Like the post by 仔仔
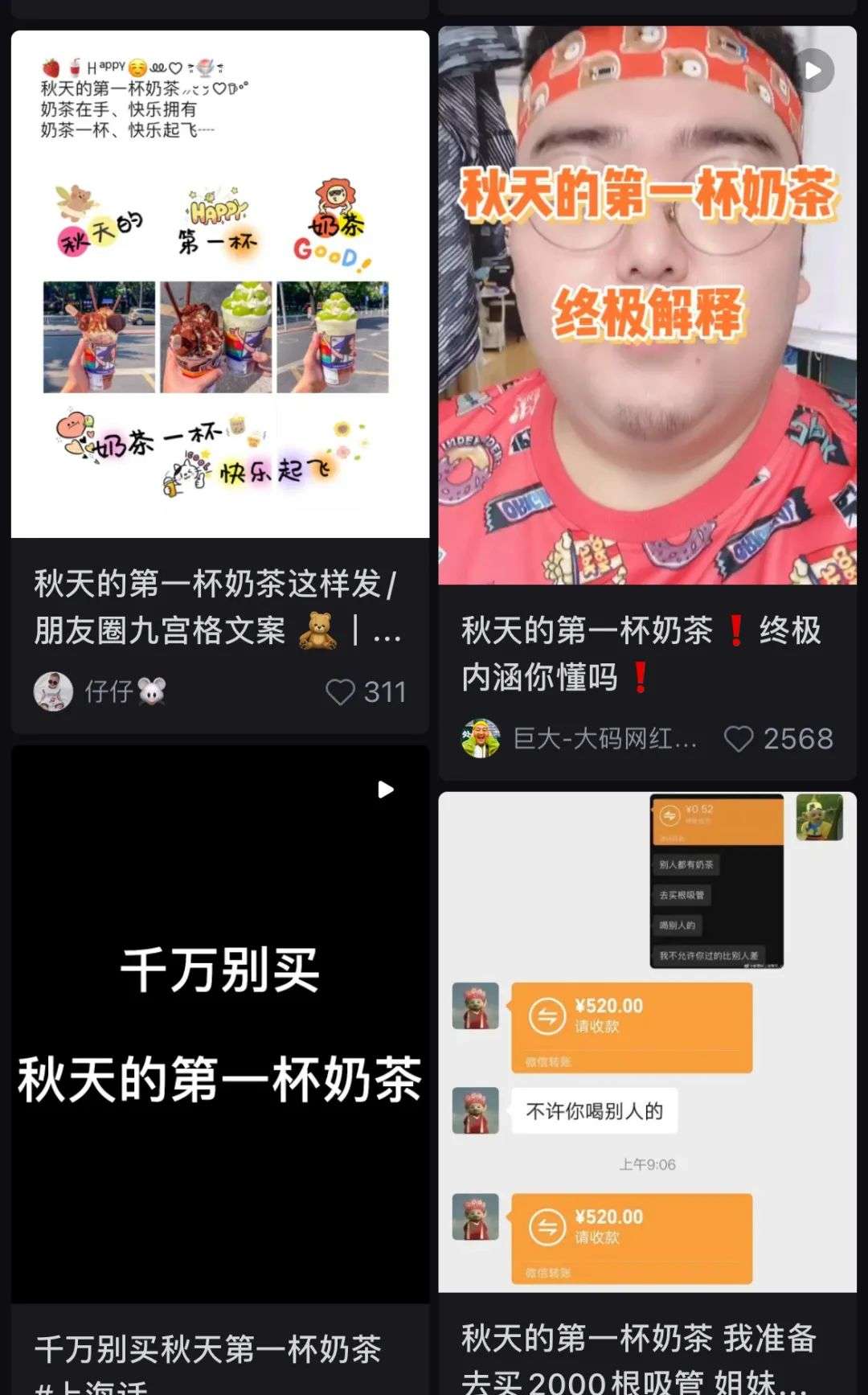The height and width of the screenshot is (1395, 868). tap(341, 691)
